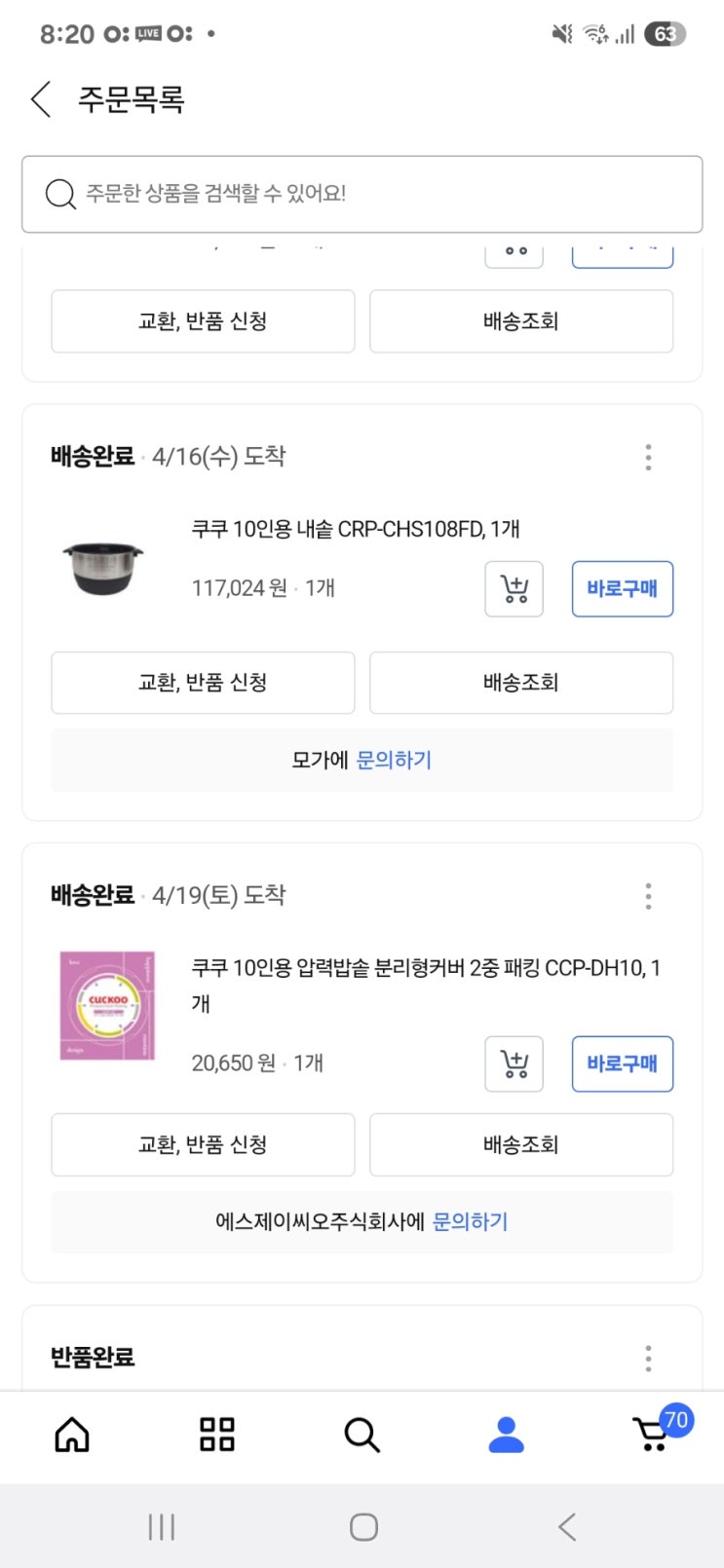Request 교환, 반품 for the 20,650원 order

203,1145
